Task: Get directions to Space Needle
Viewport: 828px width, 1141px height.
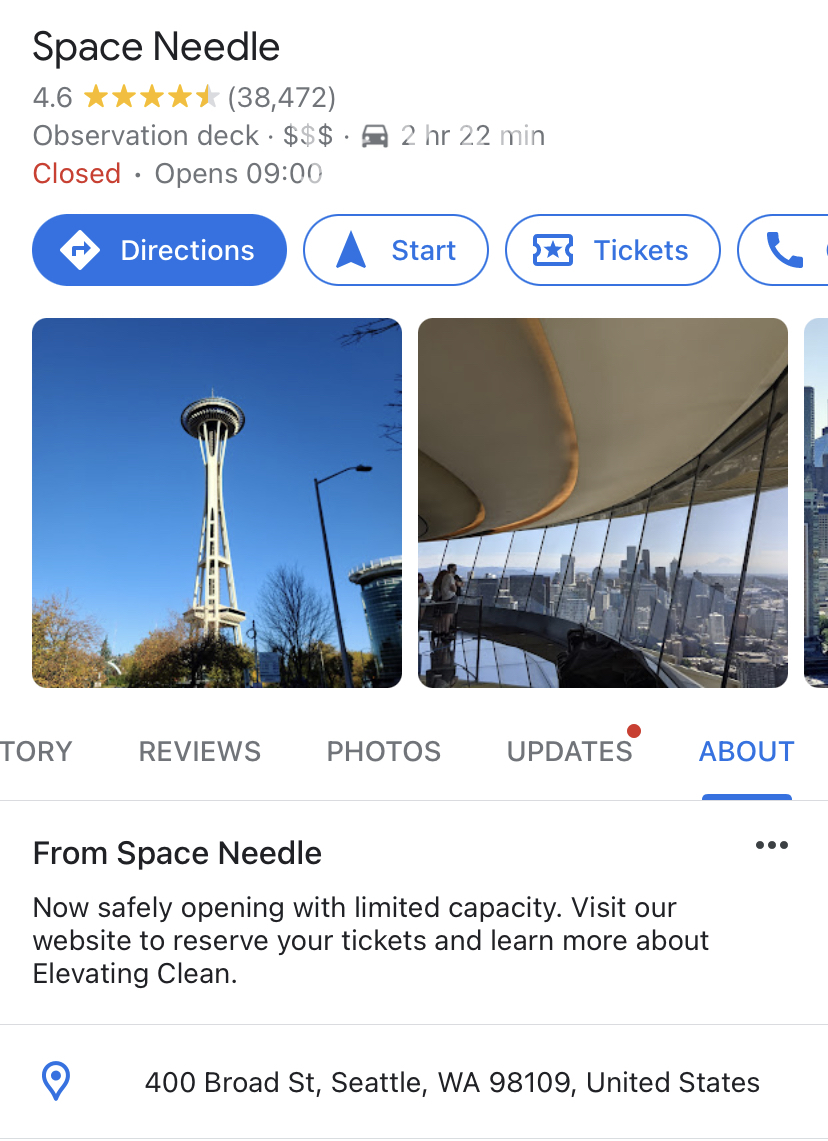Action: 160,250
